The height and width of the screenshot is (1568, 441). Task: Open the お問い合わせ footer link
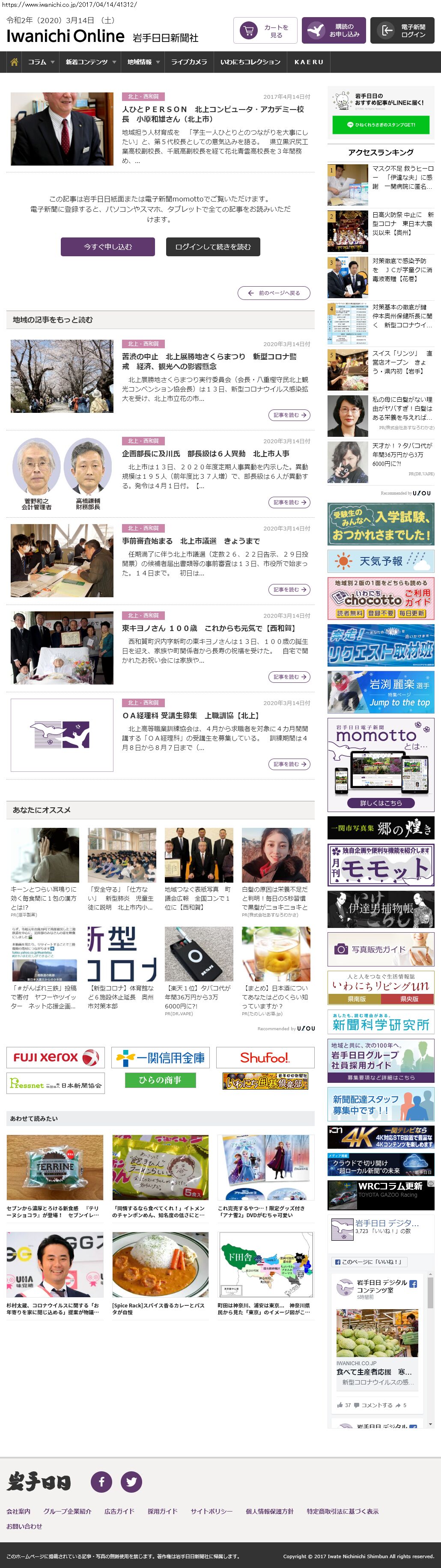pyautogui.click(x=24, y=1526)
